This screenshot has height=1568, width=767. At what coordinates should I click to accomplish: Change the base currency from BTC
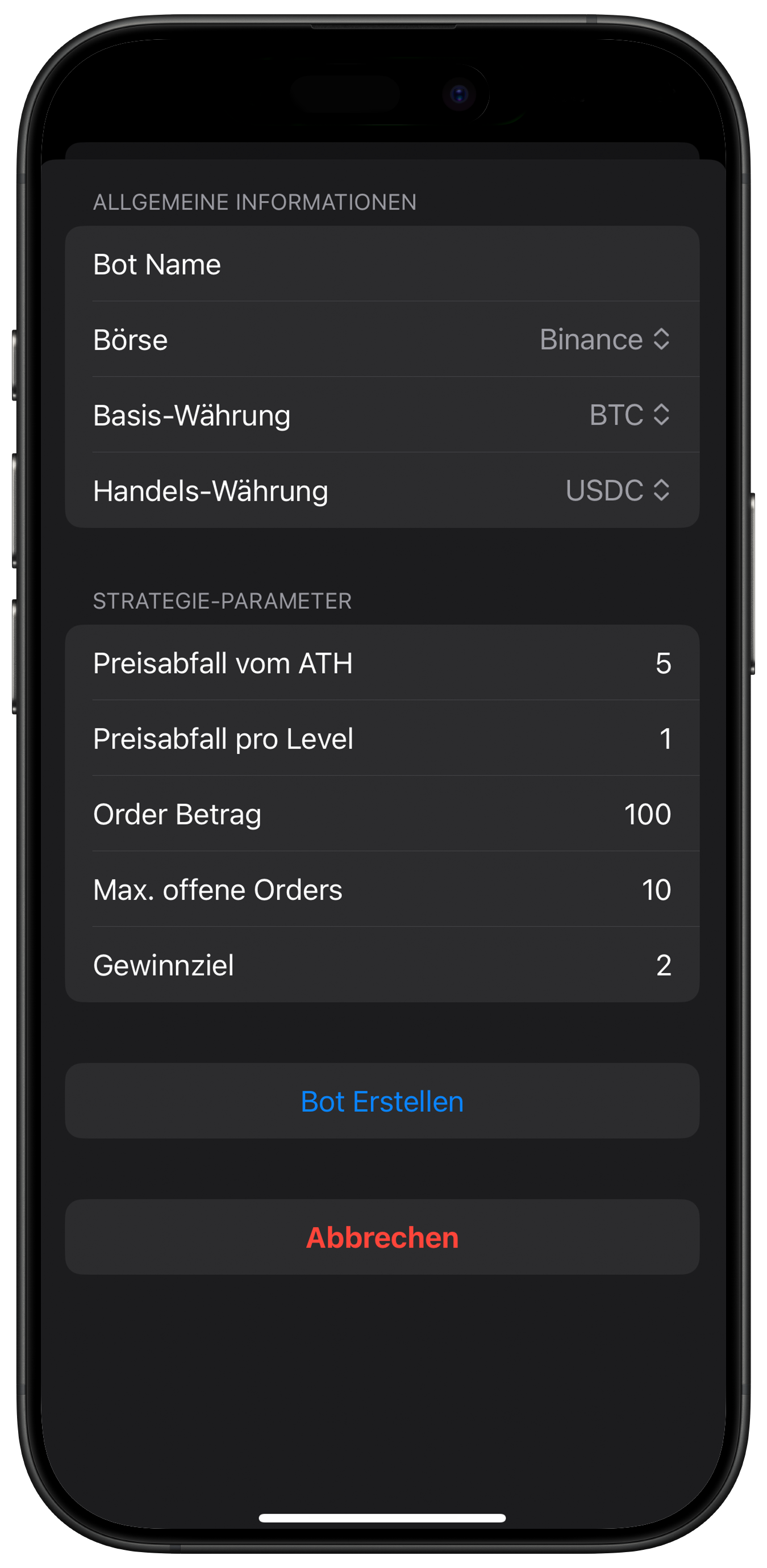click(x=616, y=416)
